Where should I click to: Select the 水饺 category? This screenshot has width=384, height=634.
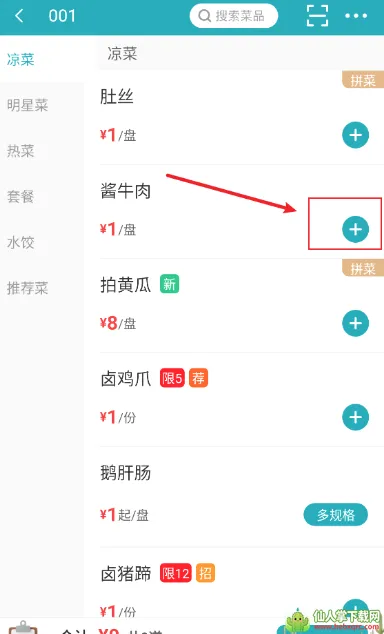[x=21, y=243]
